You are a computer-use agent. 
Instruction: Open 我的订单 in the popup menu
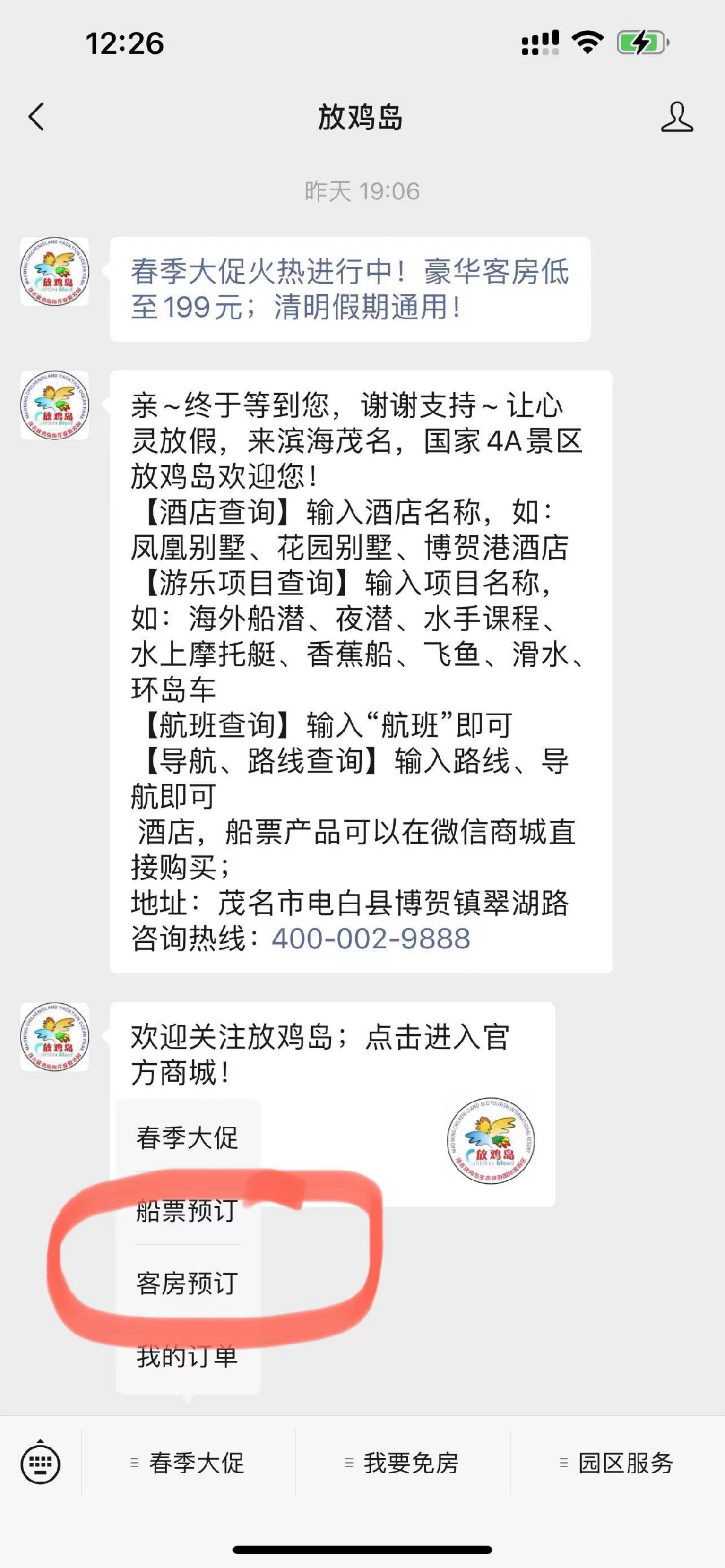click(187, 1356)
